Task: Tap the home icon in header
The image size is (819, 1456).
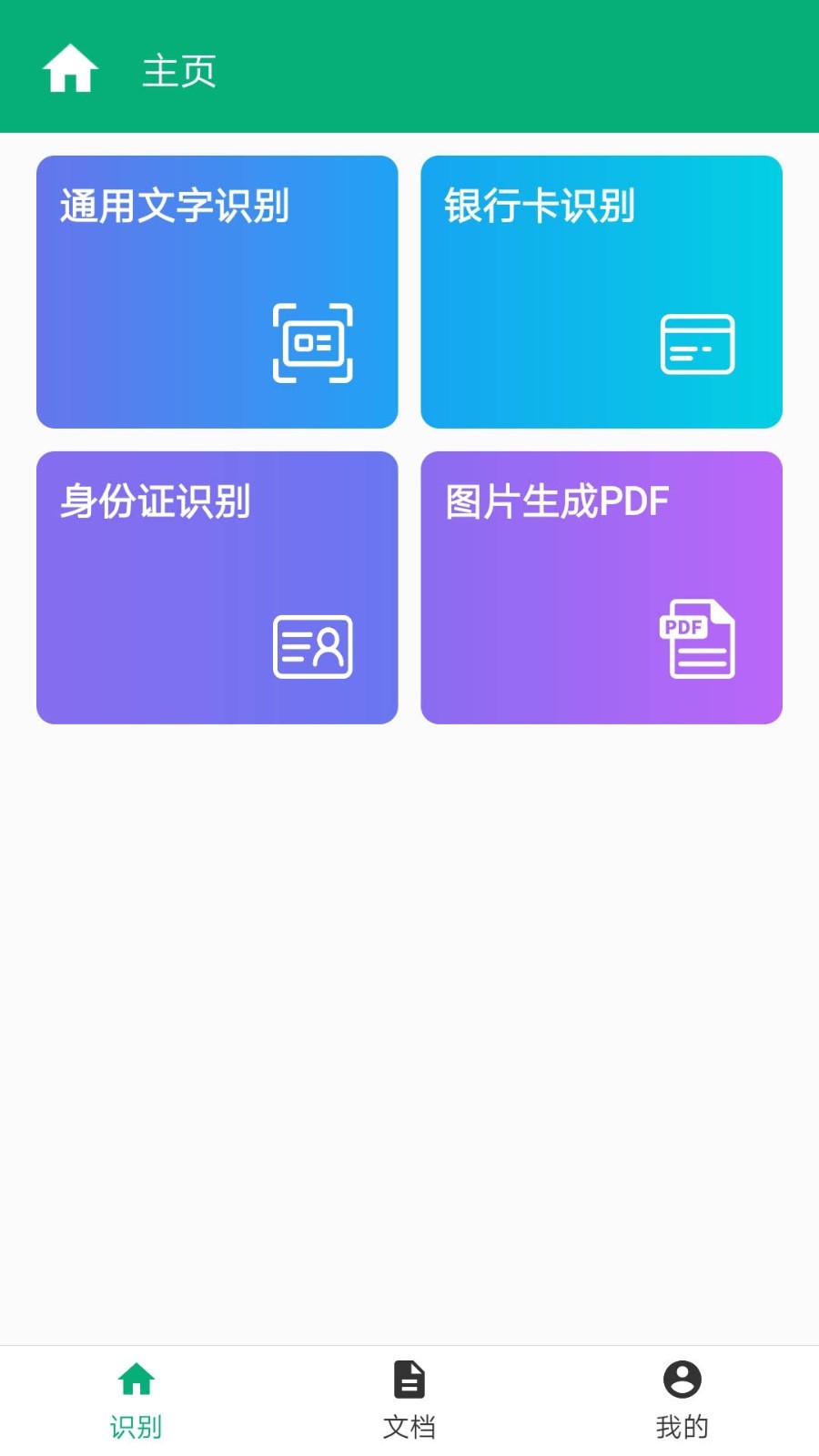Action: pos(70,69)
